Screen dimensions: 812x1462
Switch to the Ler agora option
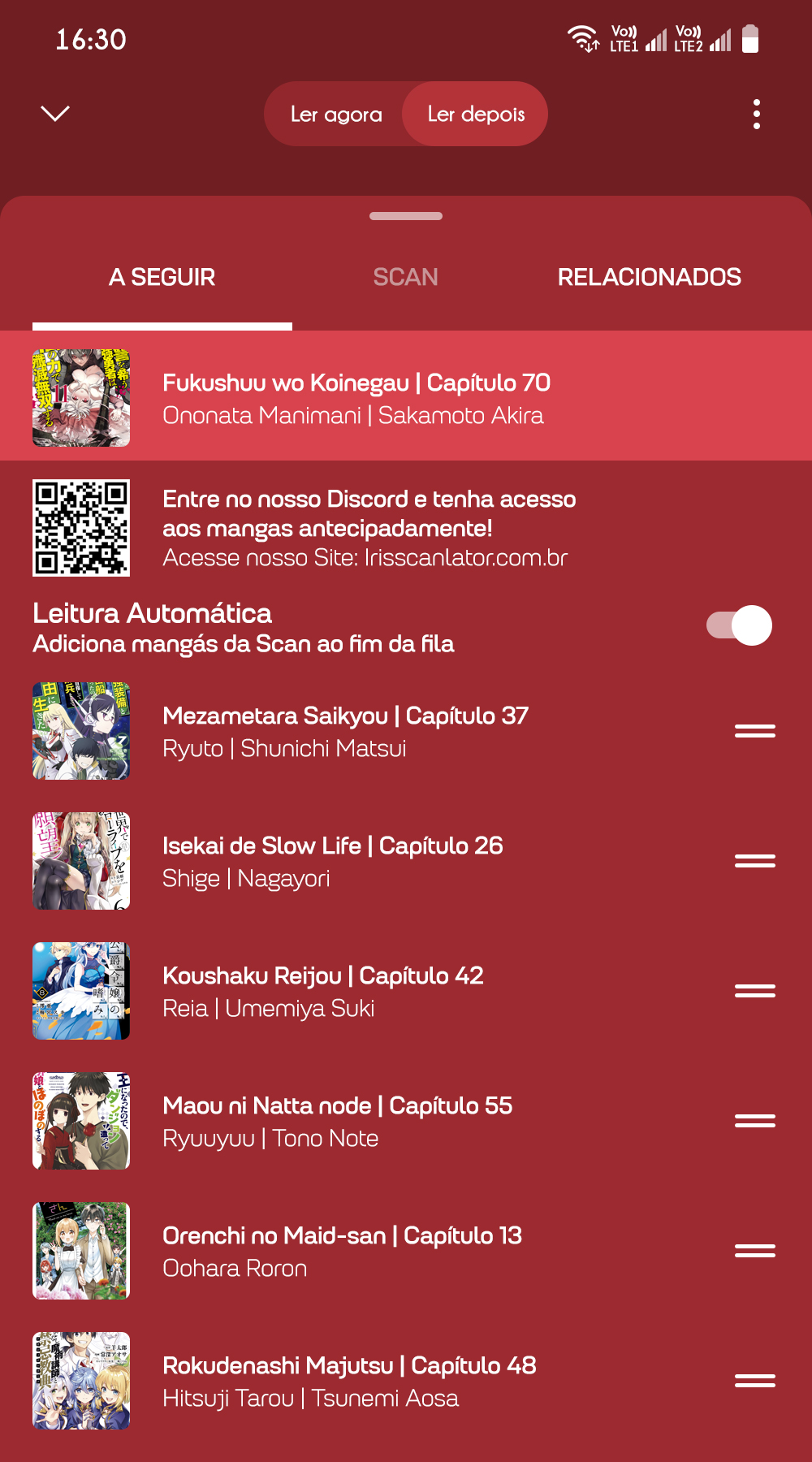click(x=338, y=114)
